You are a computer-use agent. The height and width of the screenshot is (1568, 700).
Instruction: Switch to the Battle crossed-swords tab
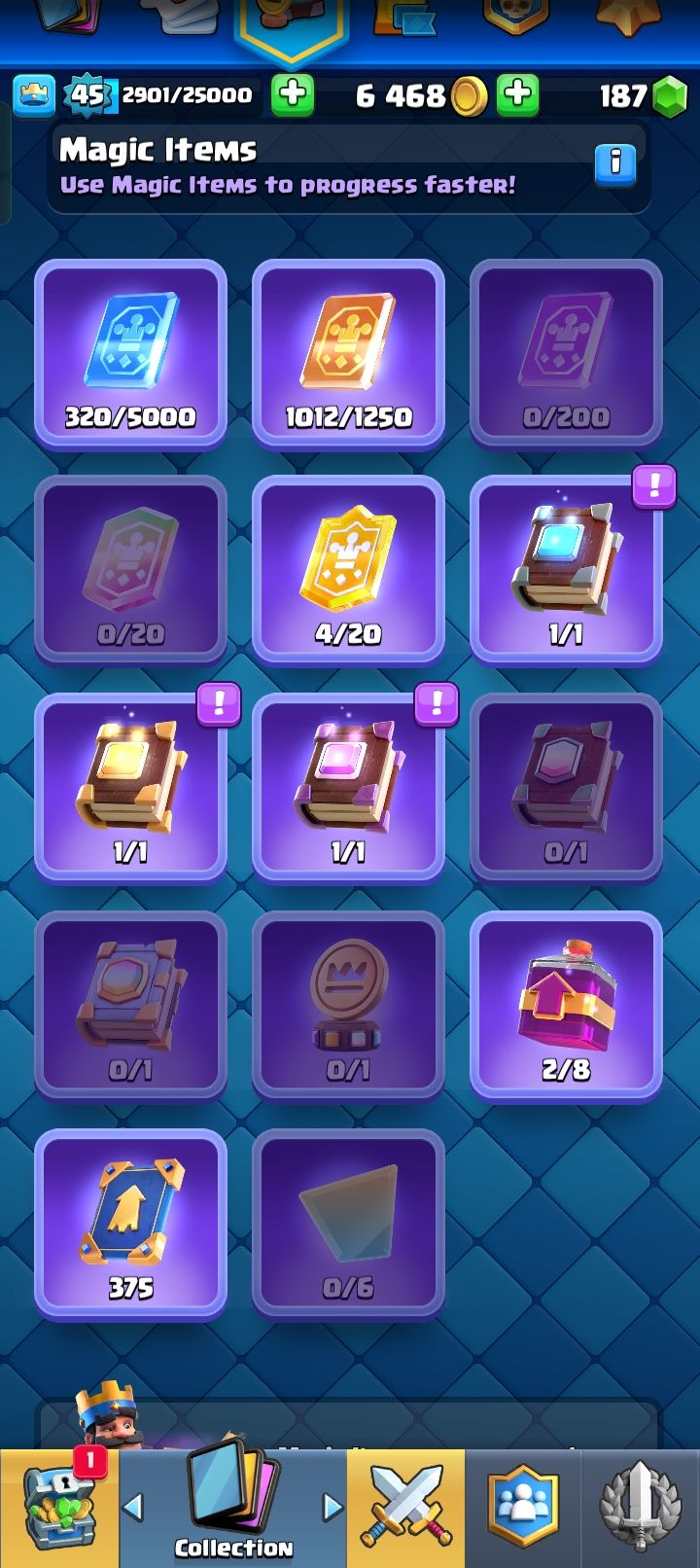tap(406, 1508)
